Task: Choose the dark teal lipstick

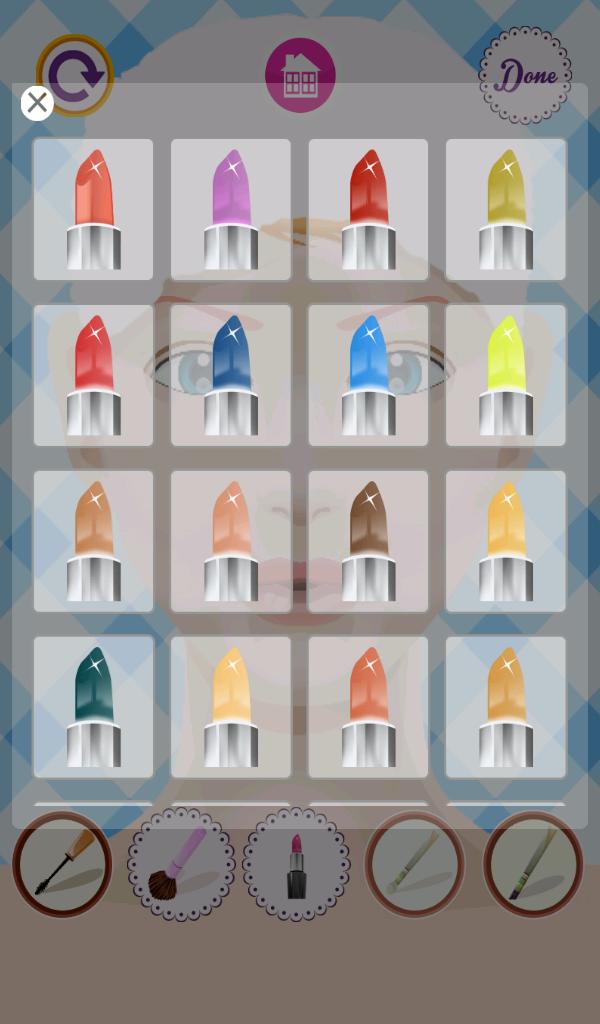Action: tap(93, 707)
